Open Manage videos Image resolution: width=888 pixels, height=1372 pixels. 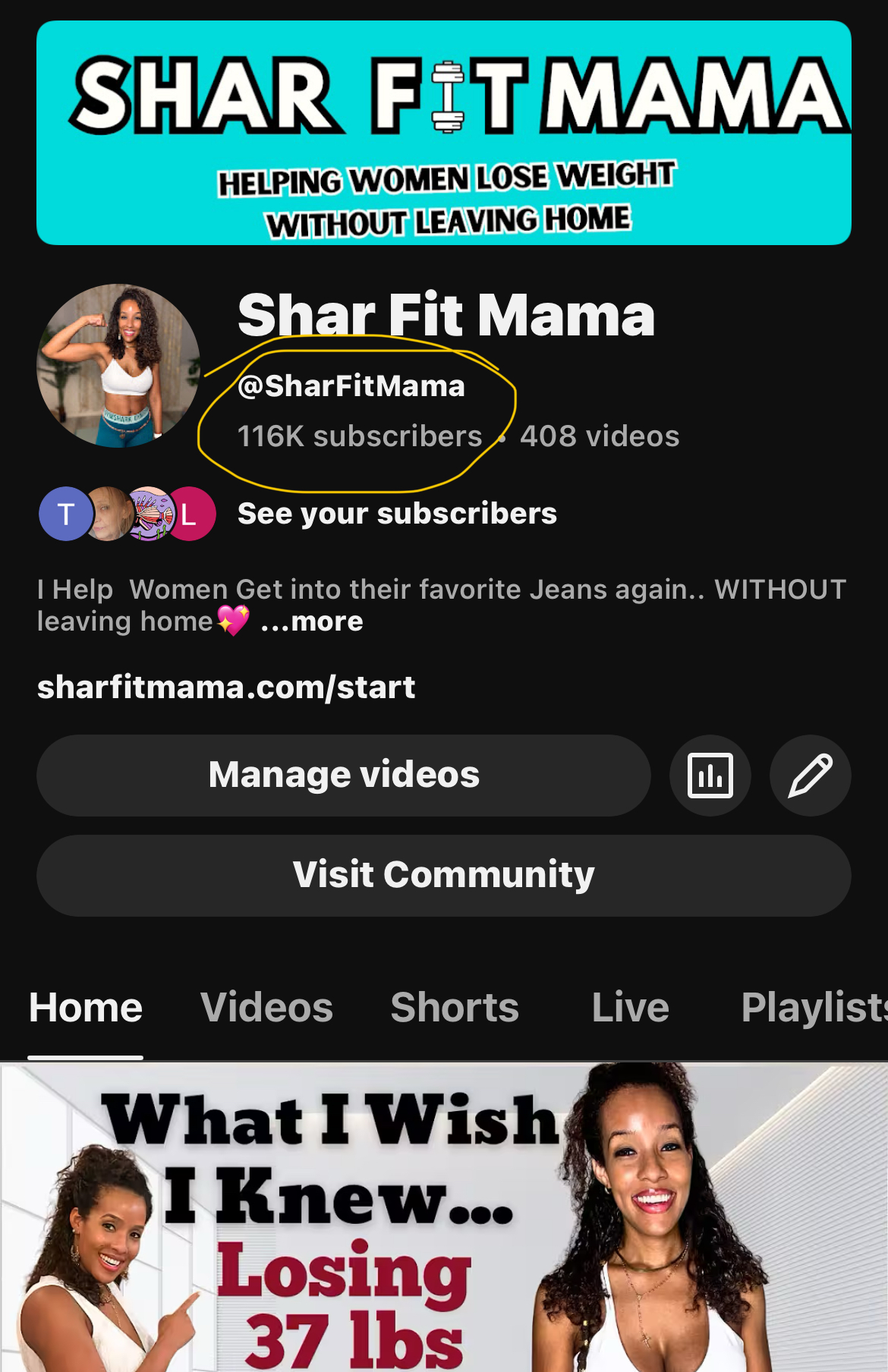(343, 775)
